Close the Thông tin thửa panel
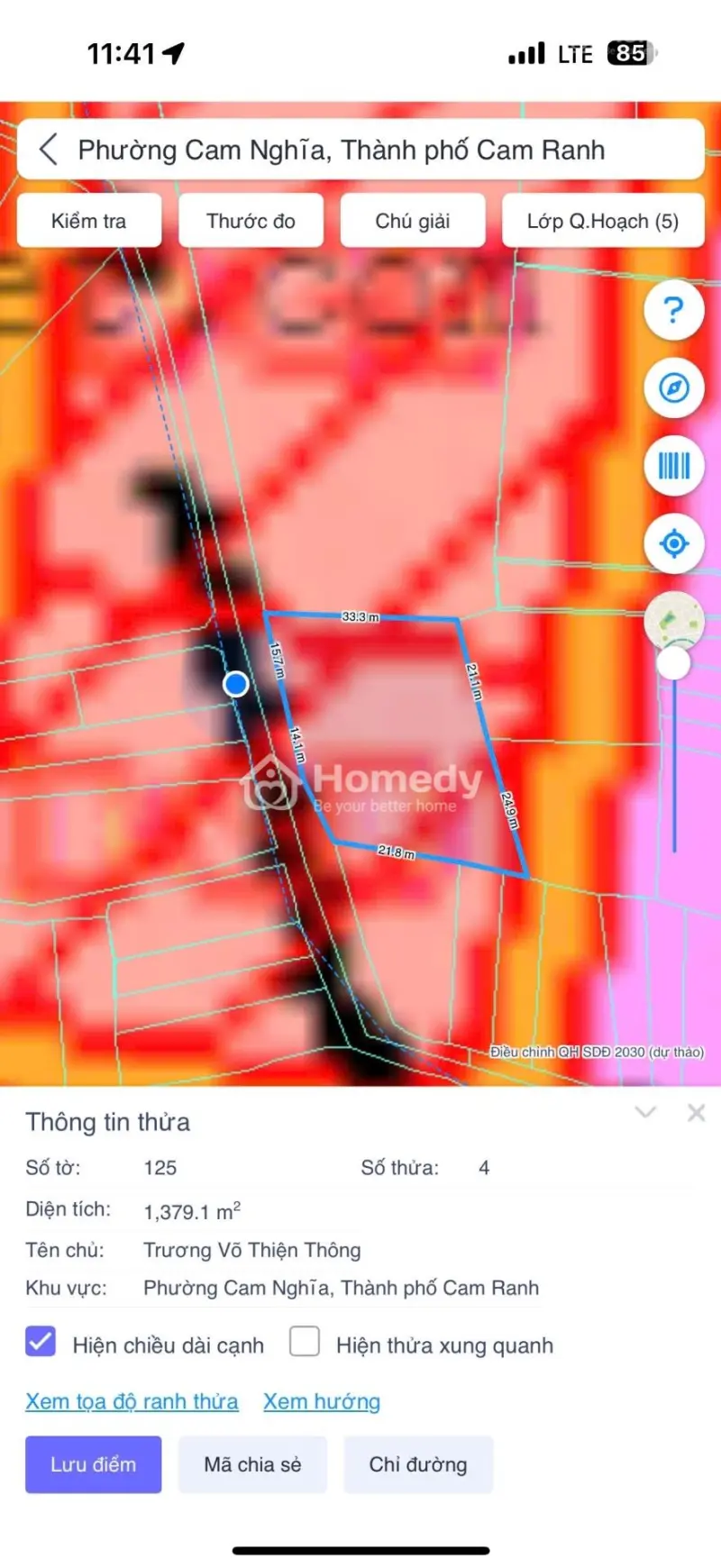Viewport: 721px width, 1568px height. pos(696,1113)
